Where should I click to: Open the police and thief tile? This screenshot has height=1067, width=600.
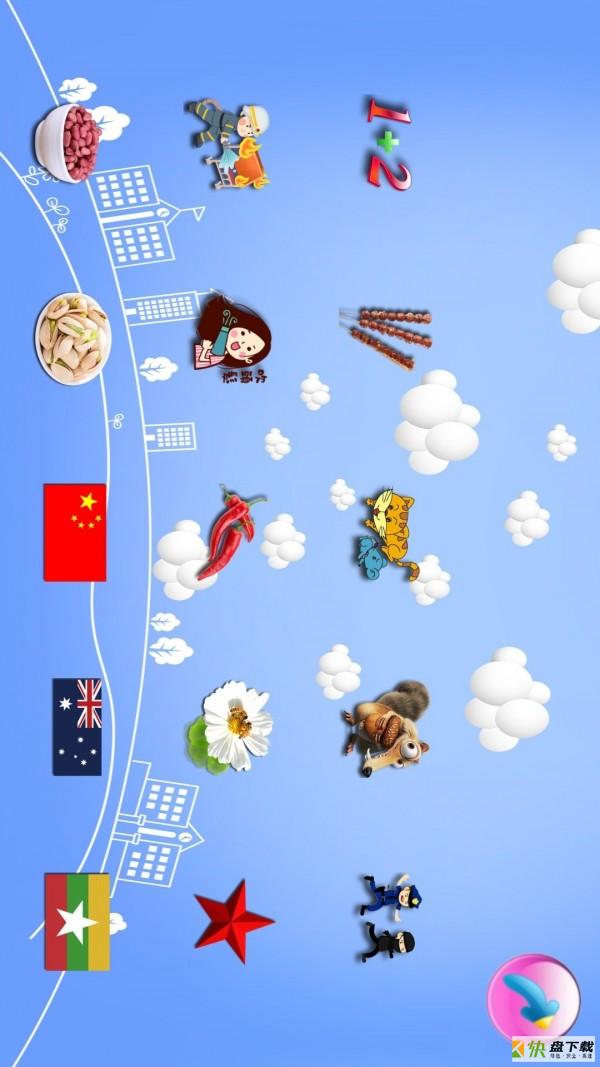point(387,918)
